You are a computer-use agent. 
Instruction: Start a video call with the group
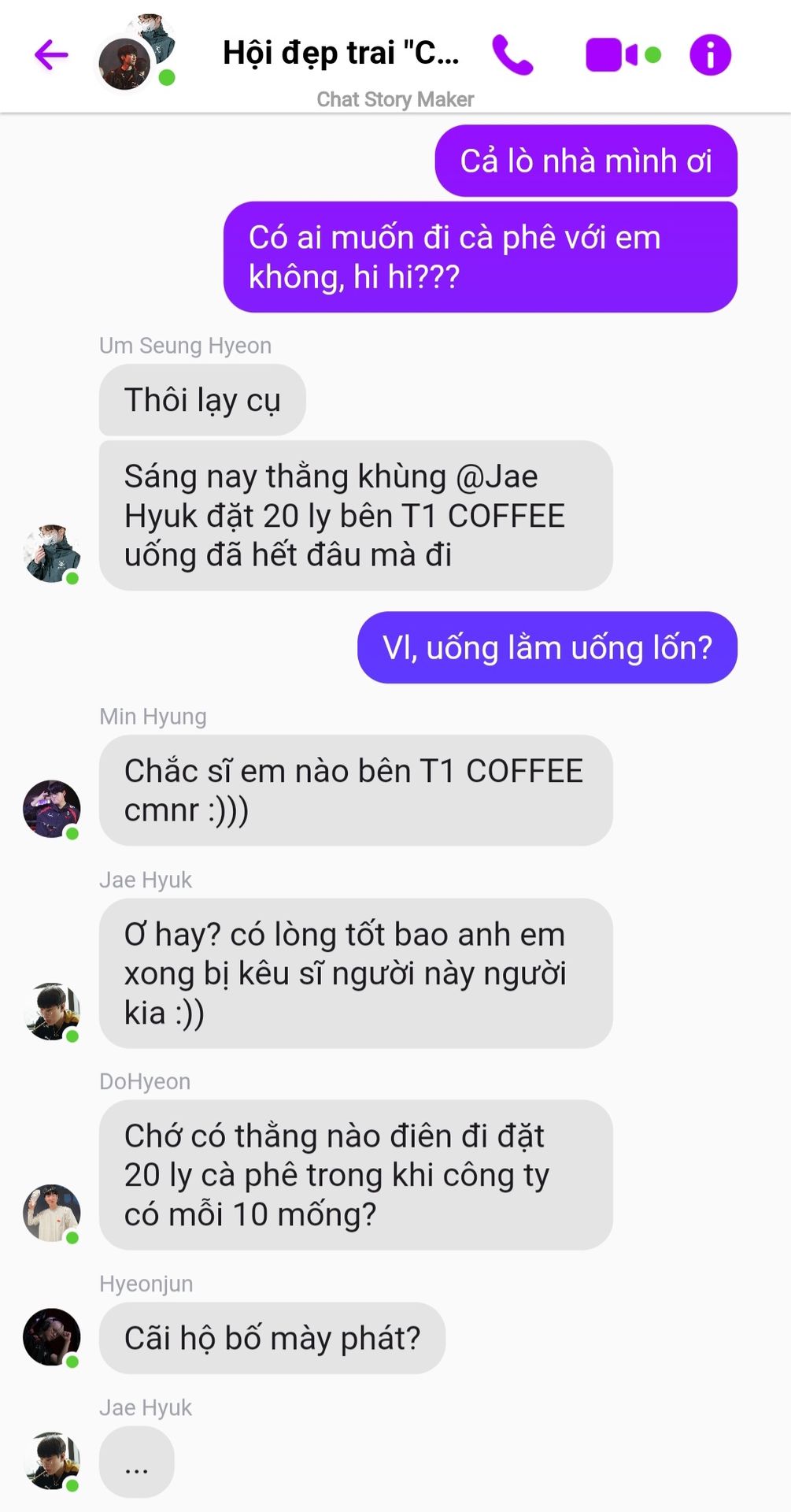click(x=612, y=55)
